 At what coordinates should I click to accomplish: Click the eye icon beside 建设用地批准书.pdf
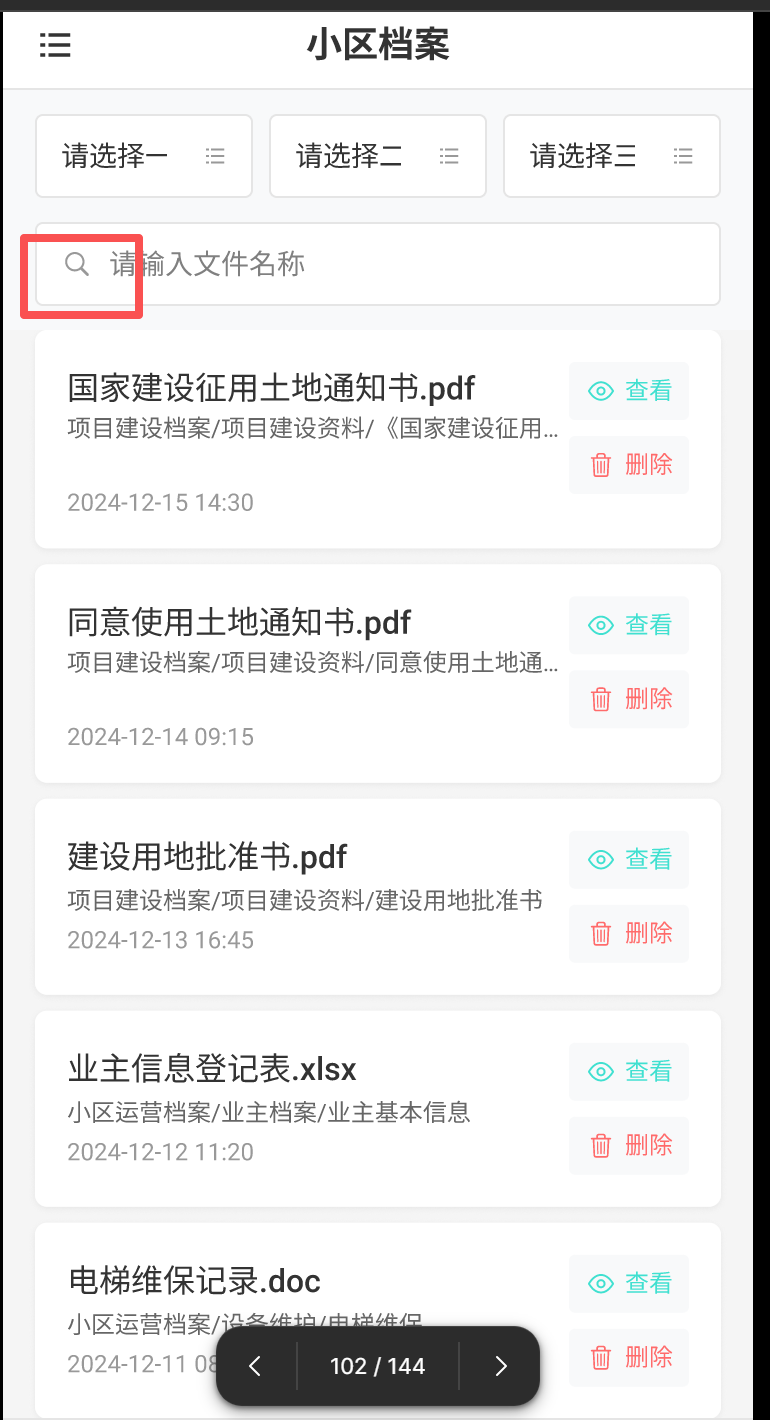pyautogui.click(x=600, y=859)
